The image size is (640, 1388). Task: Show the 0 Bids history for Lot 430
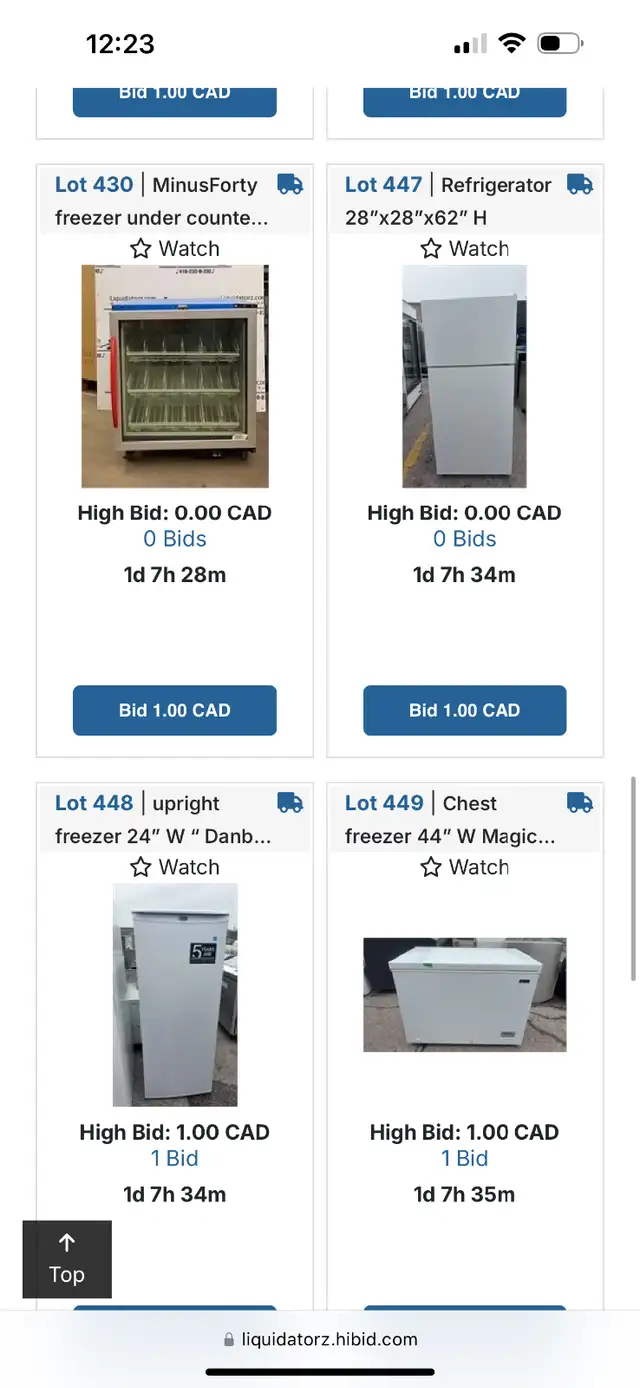pyautogui.click(x=175, y=539)
